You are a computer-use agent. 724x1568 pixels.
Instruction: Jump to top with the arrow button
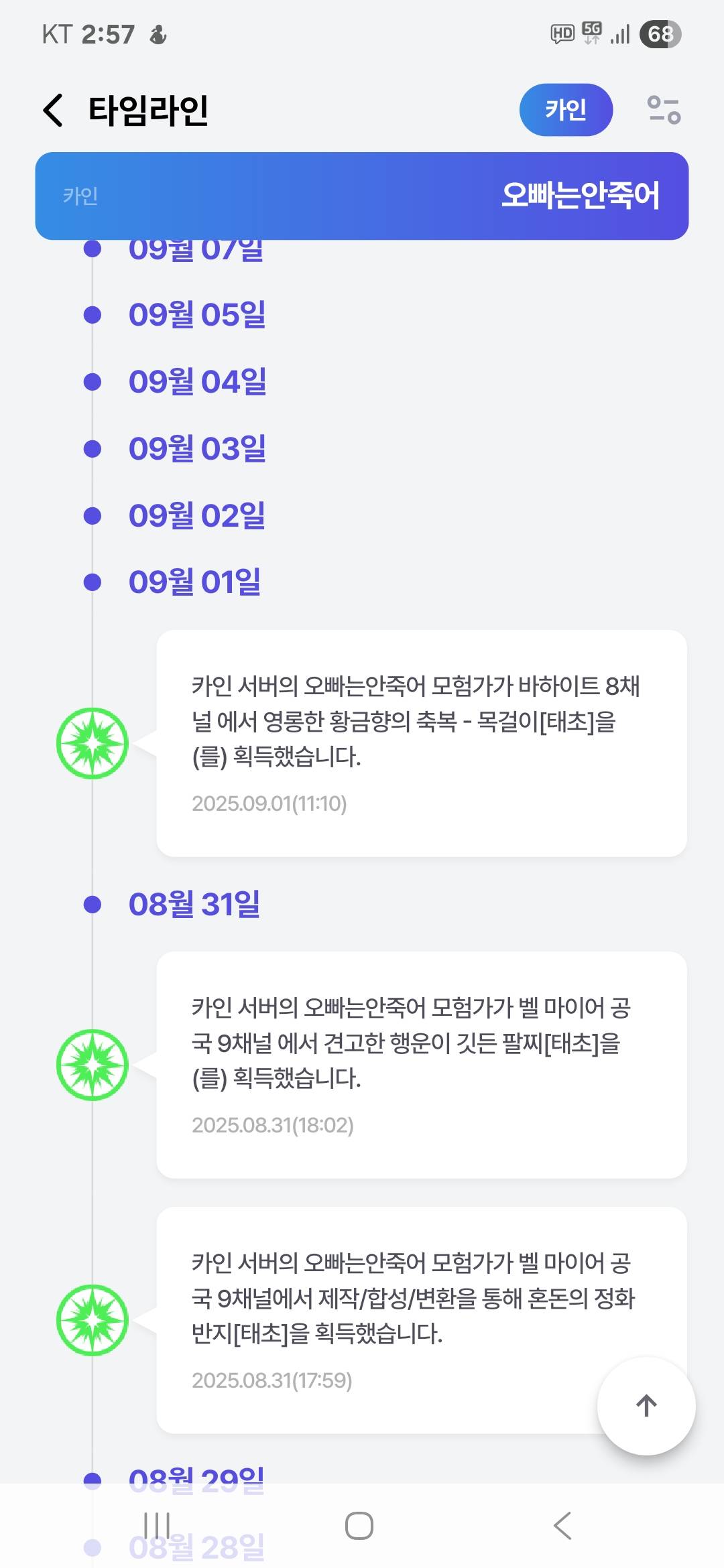[646, 1406]
